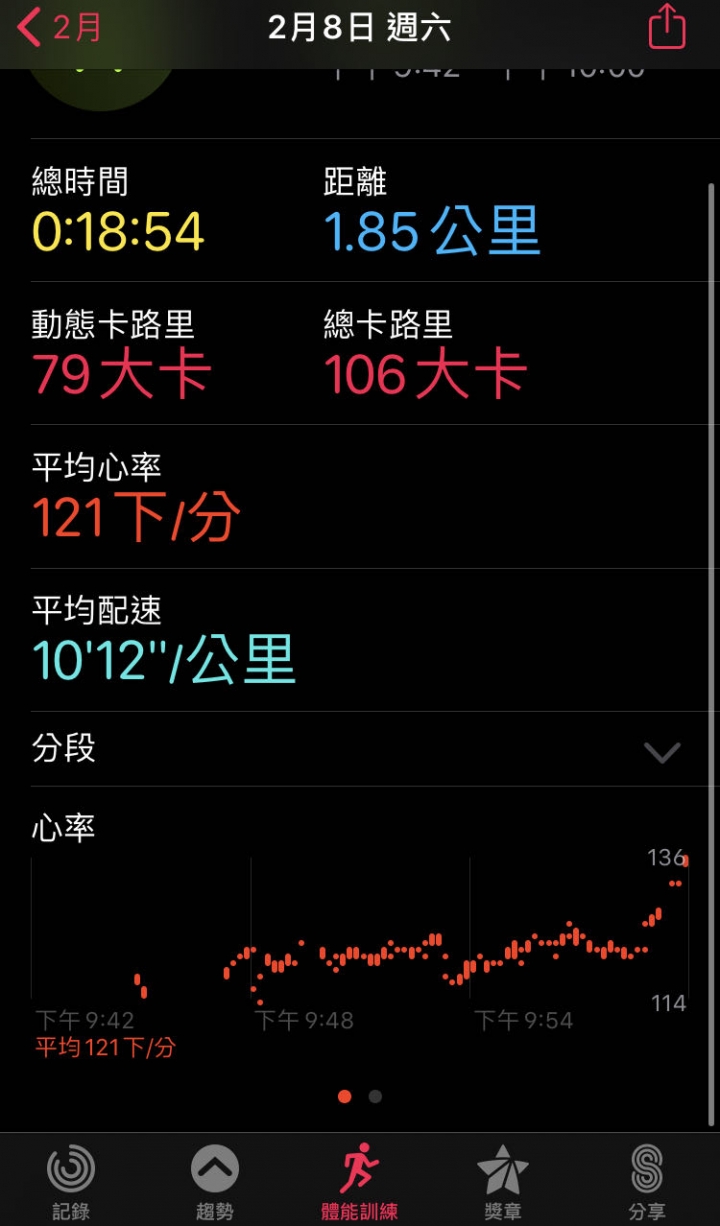
Task: Expand the 分段 section
Action: 360,749
